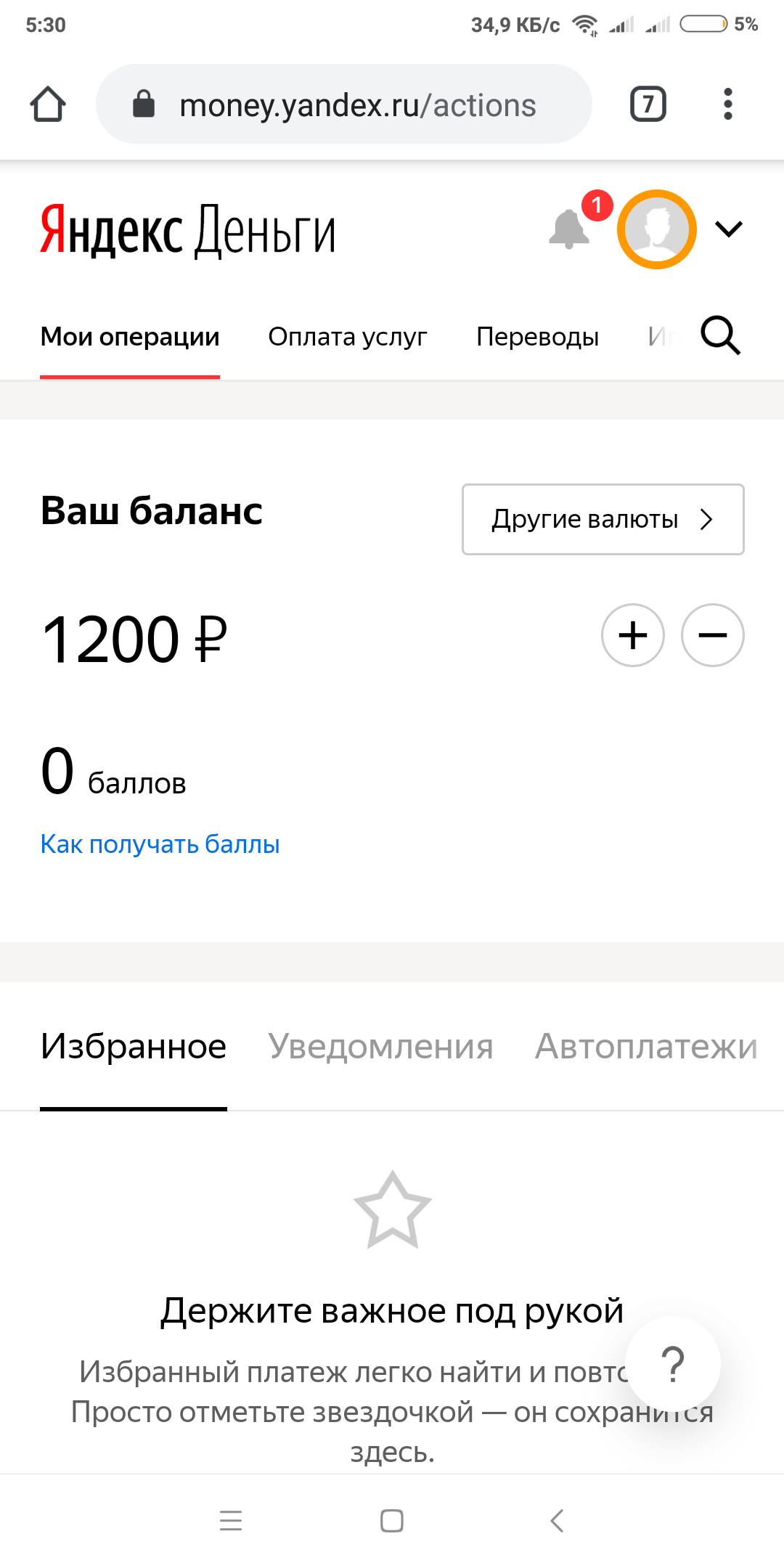View the Автоплатежи tab

point(646,1047)
